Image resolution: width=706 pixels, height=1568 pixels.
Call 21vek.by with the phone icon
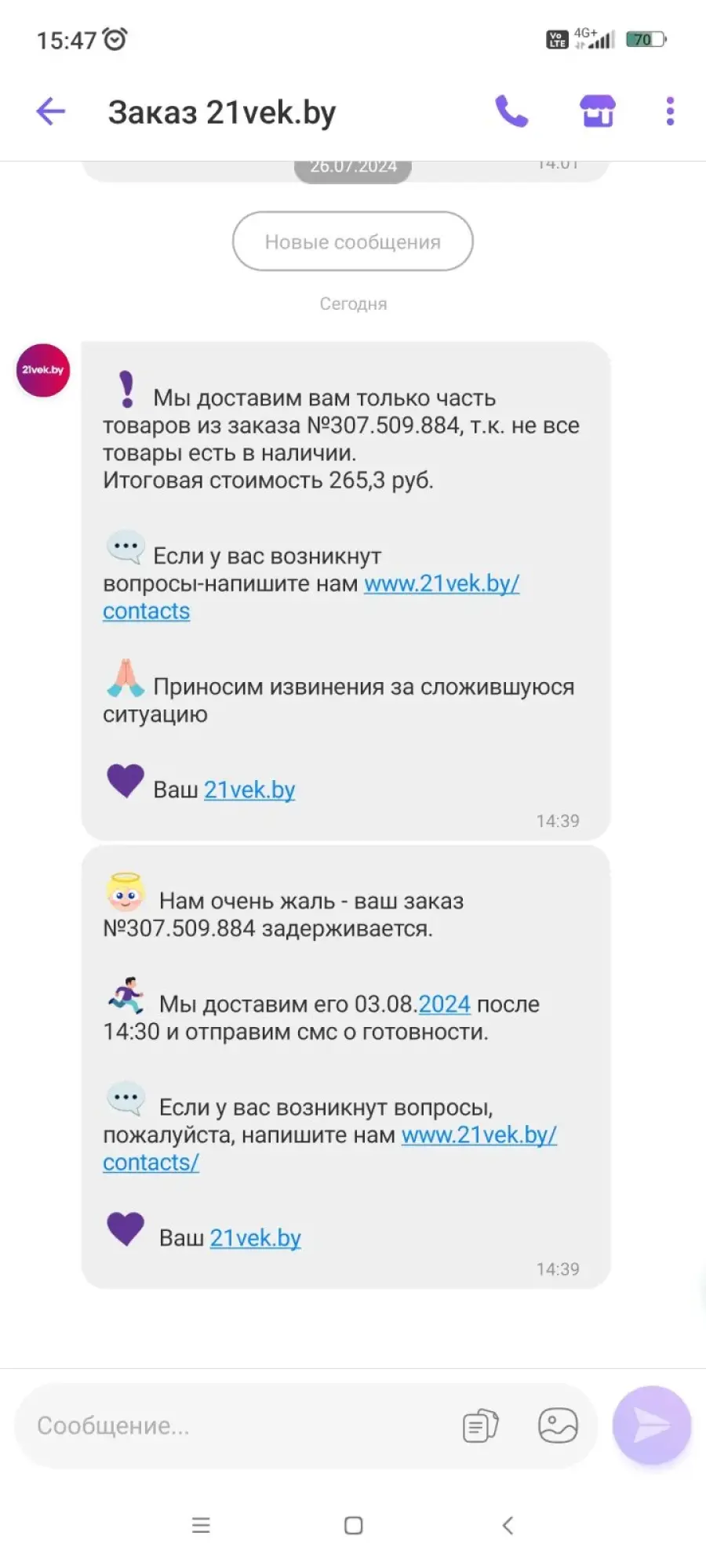511,111
